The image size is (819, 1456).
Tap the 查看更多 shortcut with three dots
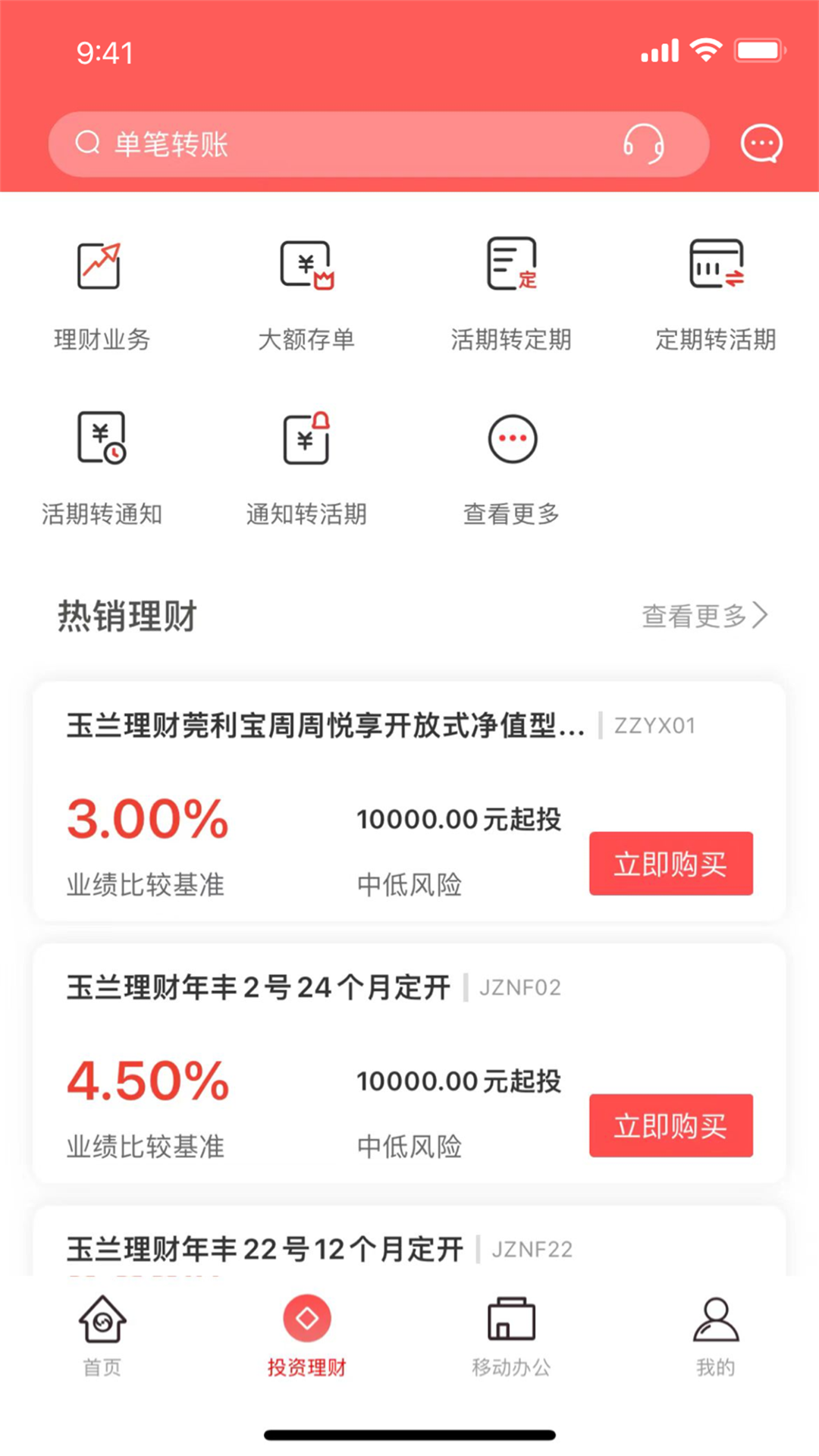[512, 466]
